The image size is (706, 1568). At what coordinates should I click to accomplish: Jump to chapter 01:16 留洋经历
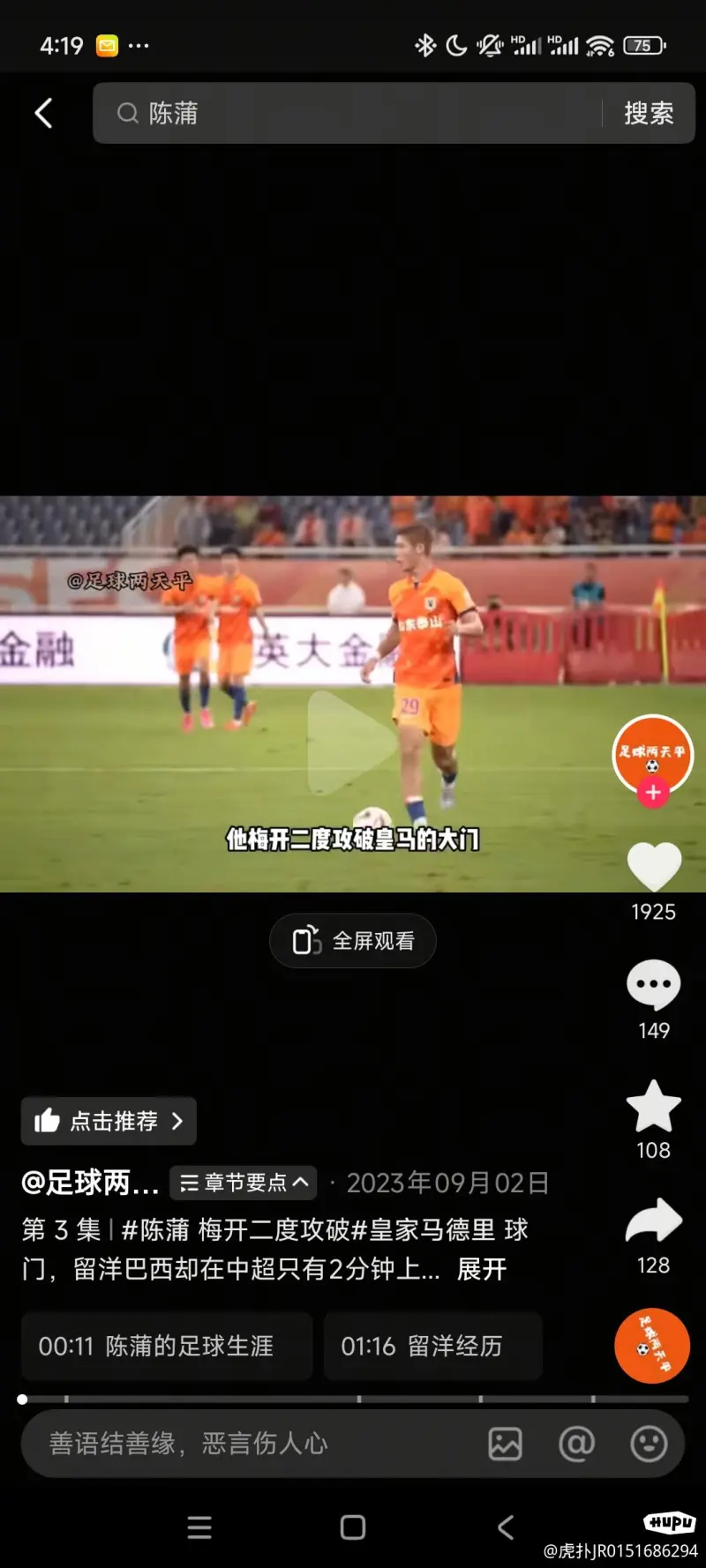[432, 1346]
